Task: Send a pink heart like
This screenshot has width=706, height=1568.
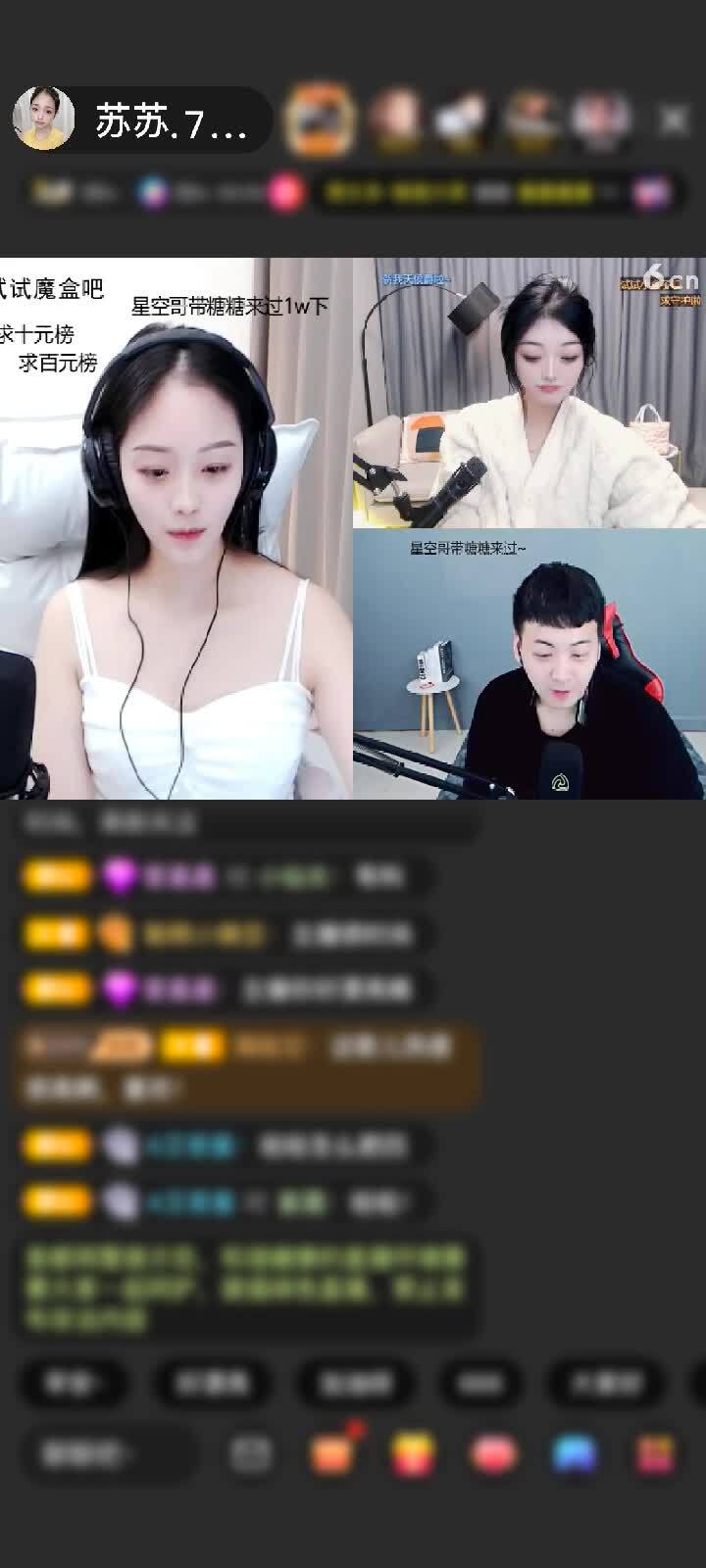Action: [493, 1453]
